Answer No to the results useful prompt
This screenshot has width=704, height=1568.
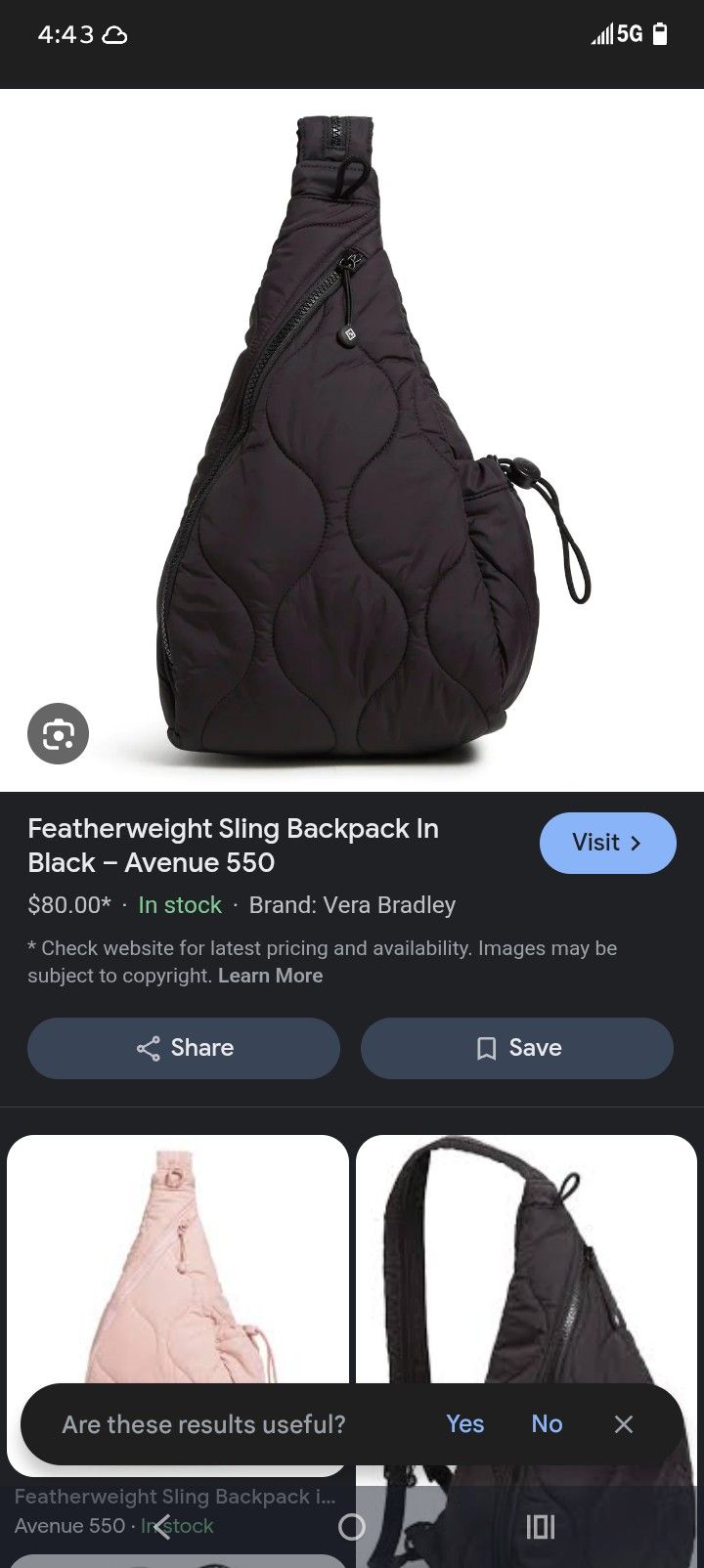pyautogui.click(x=547, y=1424)
